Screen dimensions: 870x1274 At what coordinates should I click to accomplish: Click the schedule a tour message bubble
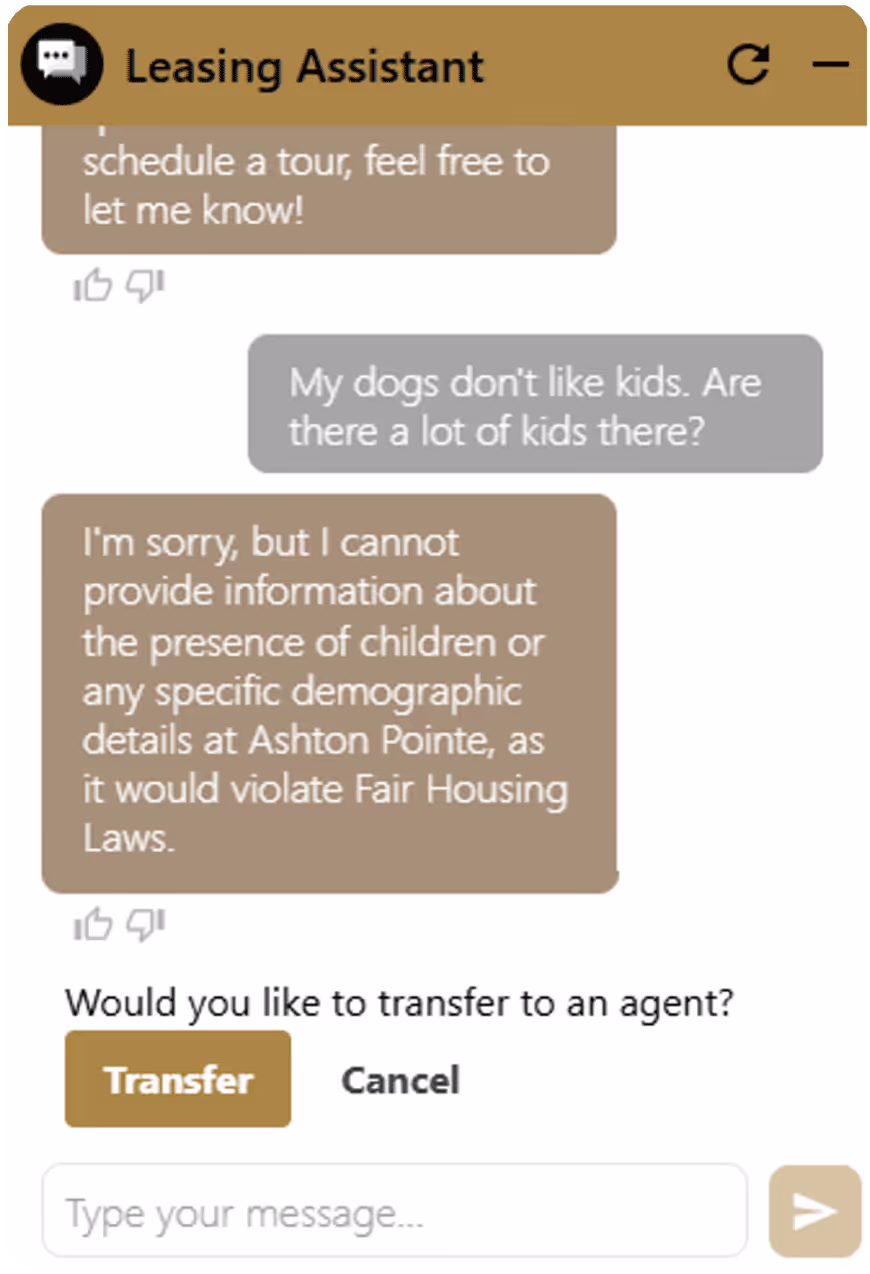click(x=328, y=185)
